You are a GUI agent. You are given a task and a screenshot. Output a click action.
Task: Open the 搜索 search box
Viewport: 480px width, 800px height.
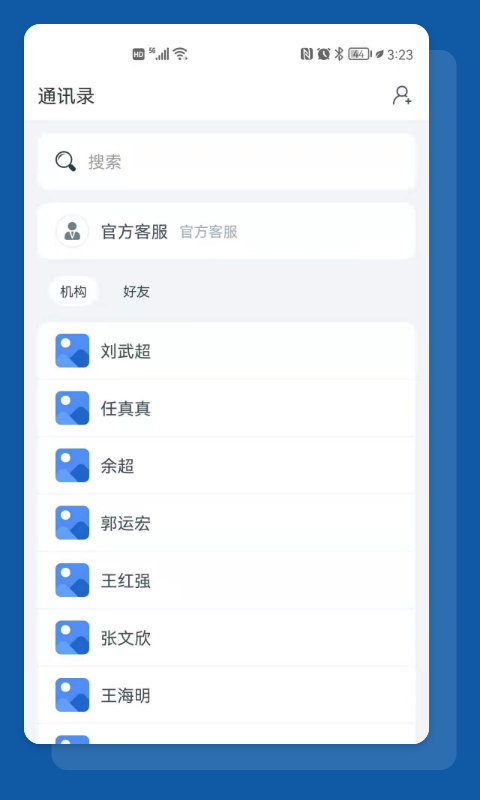[226, 162]
